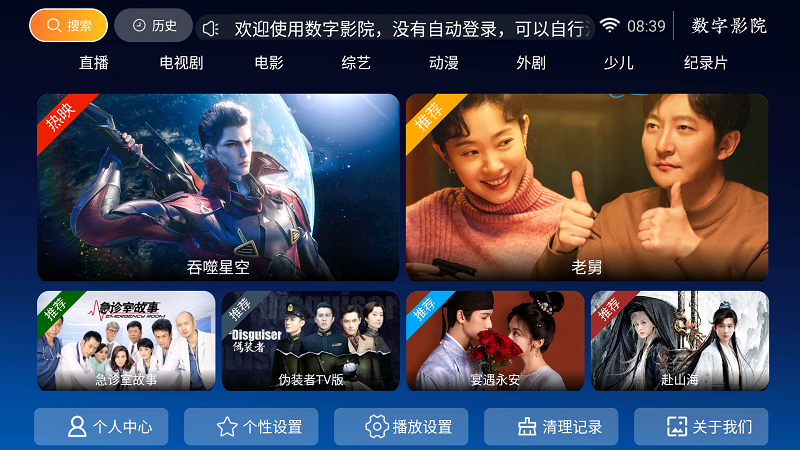Screen dimensions: 800x450
Task: Open the 吞噬星空 featured card
Action: point(218,187)
